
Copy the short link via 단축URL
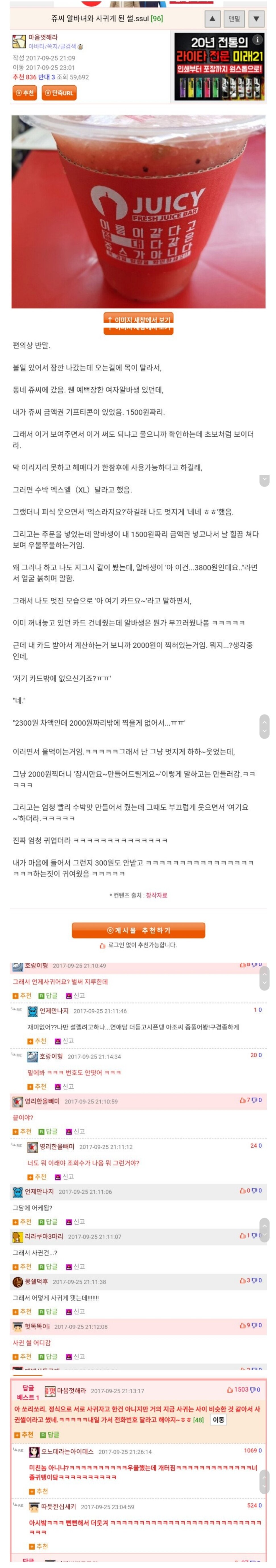pyautogui.click(x=59, y=93)
